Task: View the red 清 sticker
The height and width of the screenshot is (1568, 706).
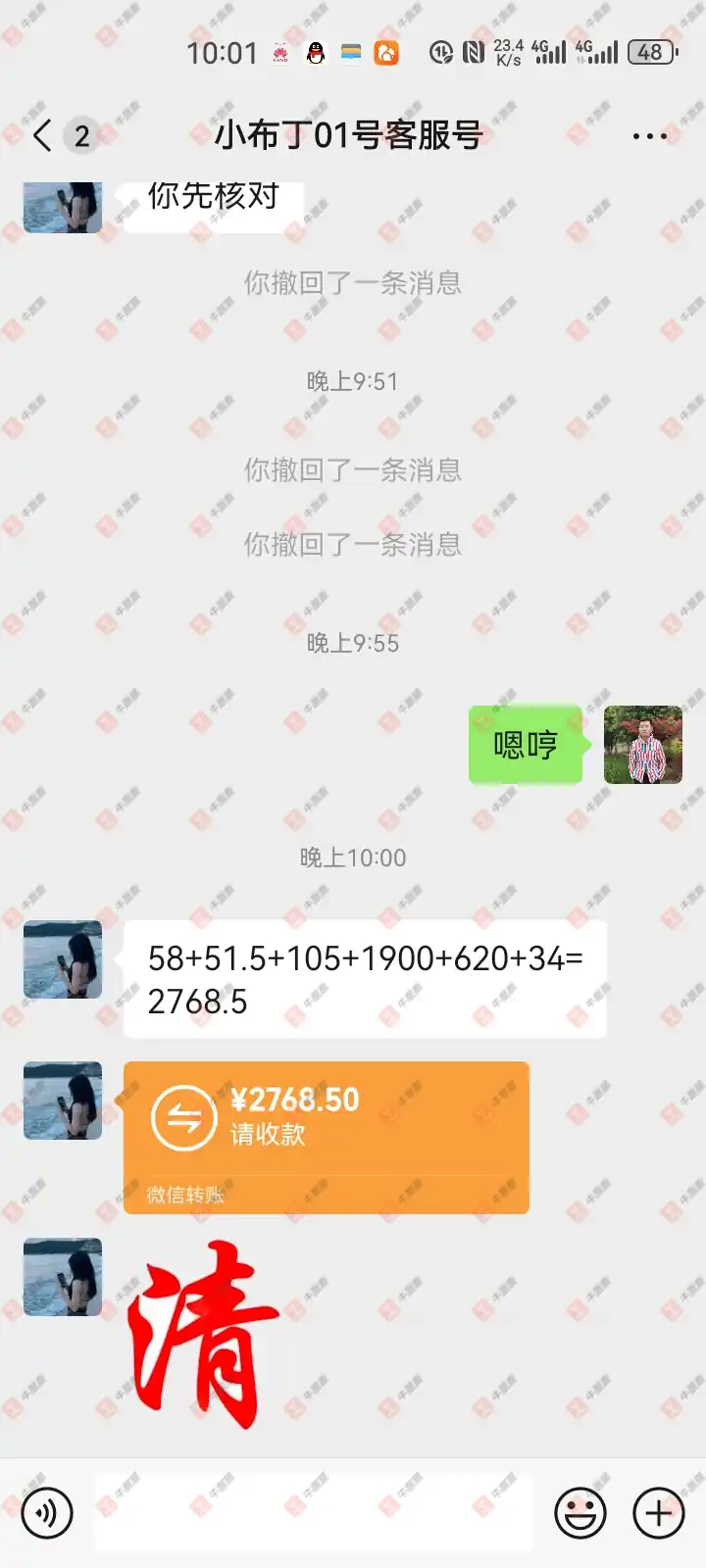Action: [203, 1333]
